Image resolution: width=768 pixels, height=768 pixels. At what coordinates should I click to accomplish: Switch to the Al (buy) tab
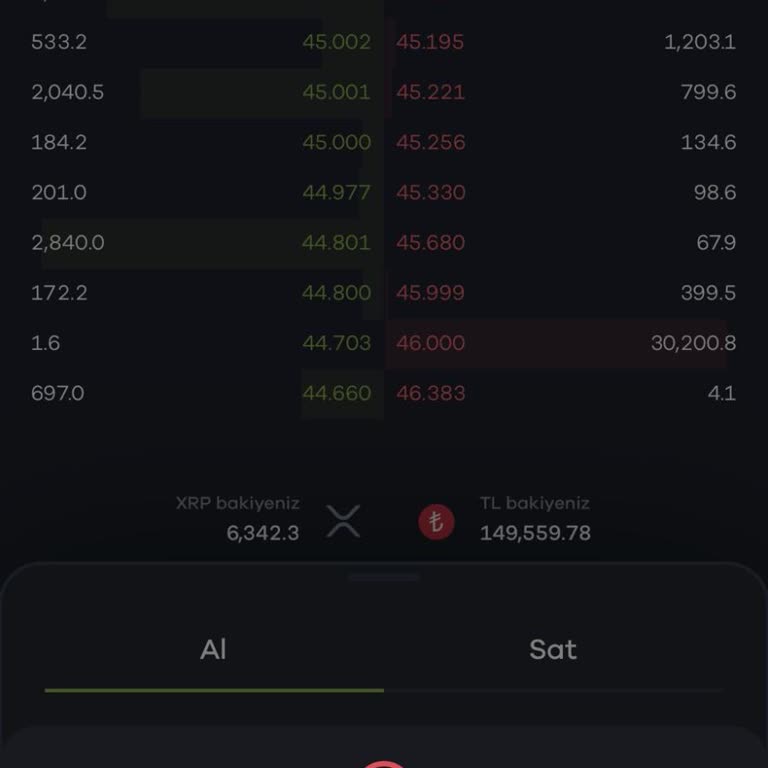pyautogui.click(x=213, y=650)
